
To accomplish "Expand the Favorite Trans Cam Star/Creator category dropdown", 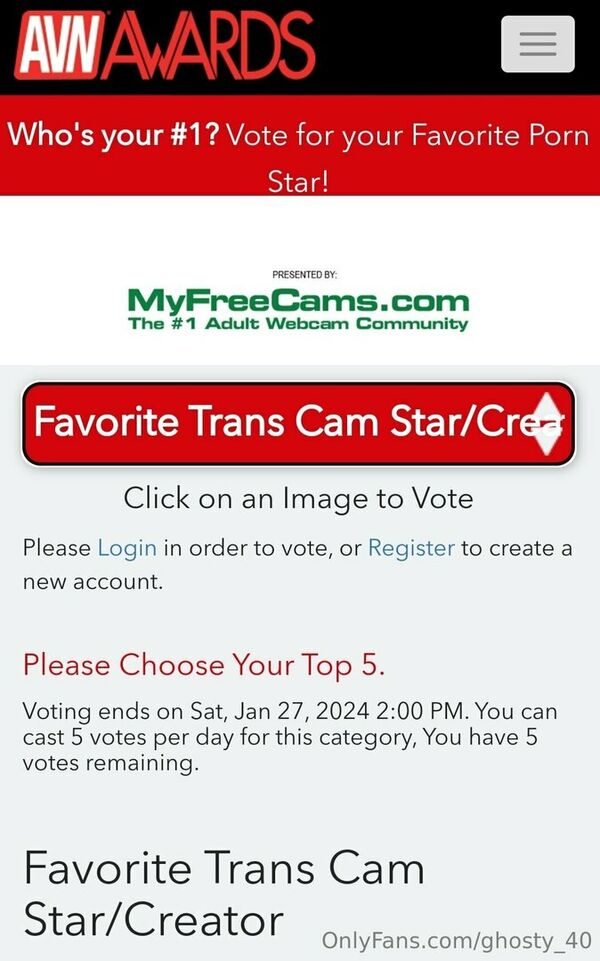I will click(298, 424).
